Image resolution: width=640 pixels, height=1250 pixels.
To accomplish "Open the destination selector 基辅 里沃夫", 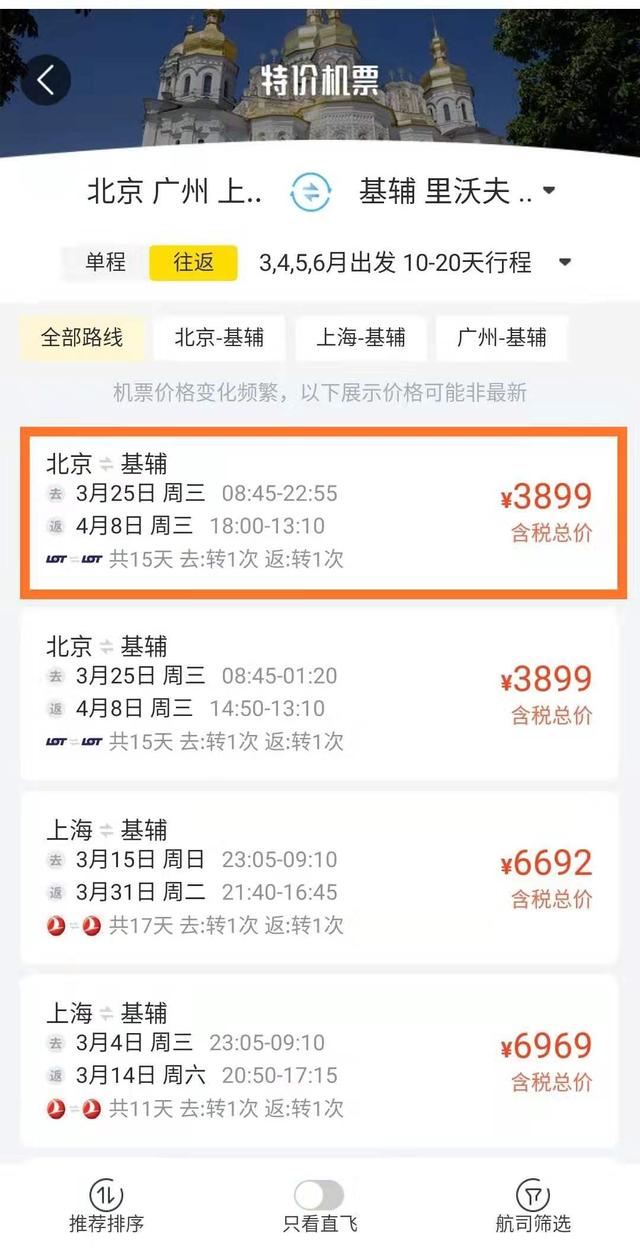I will tap(455, 192).
